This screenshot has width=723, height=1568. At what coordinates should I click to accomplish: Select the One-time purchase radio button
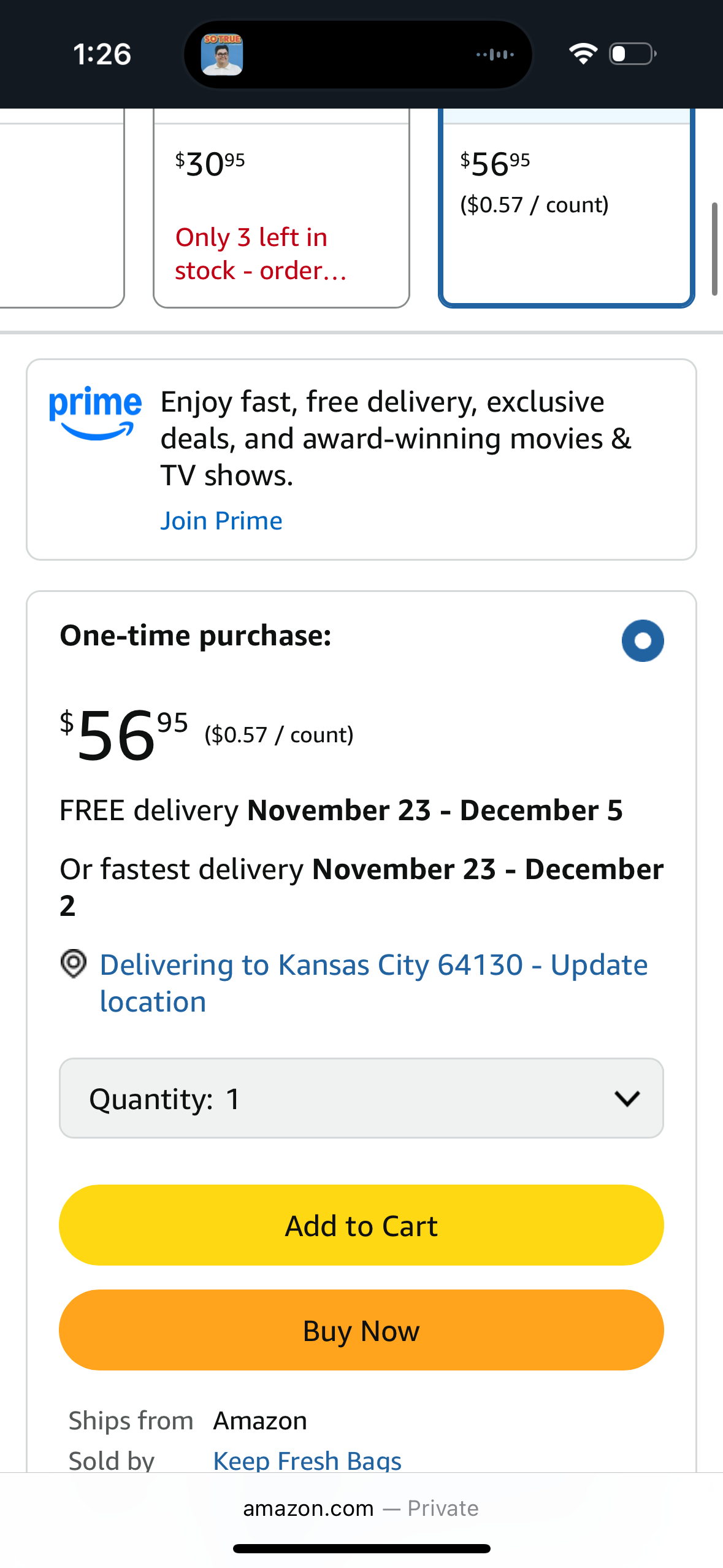point(642,640)
